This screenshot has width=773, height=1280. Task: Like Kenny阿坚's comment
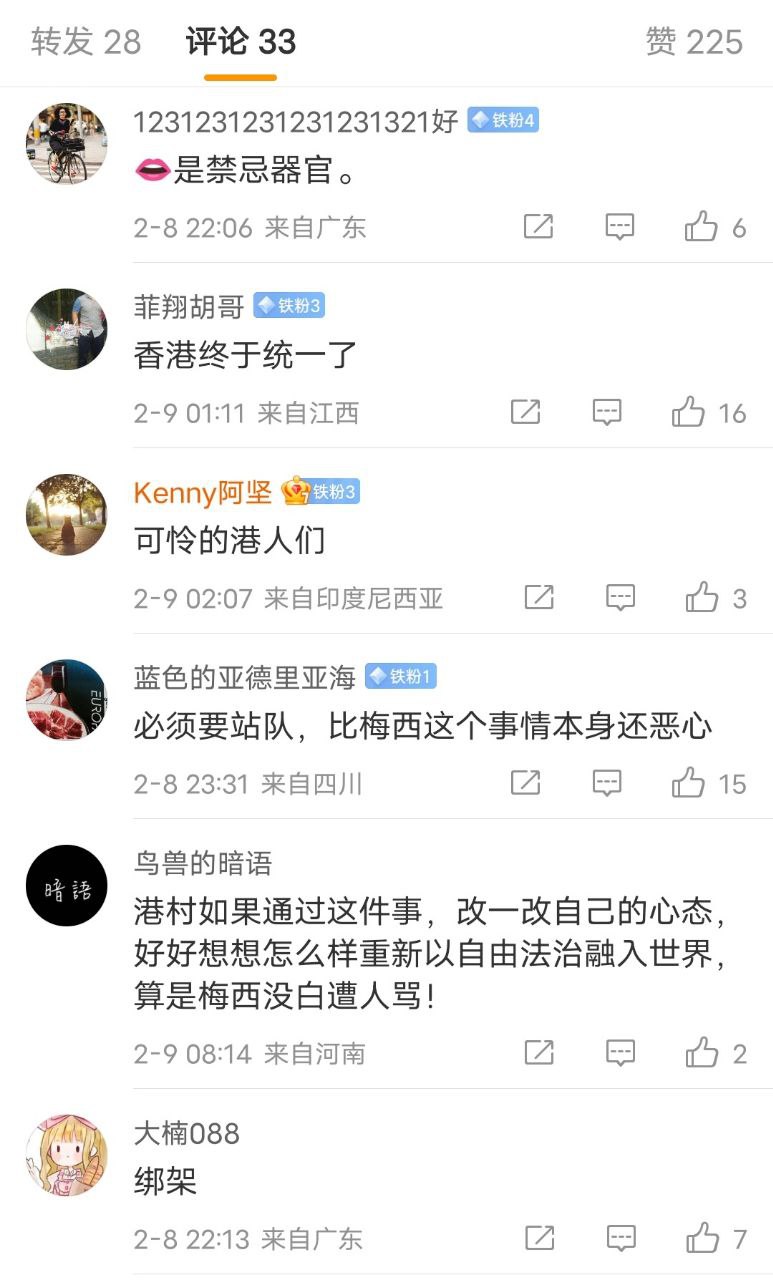point(702,598)
